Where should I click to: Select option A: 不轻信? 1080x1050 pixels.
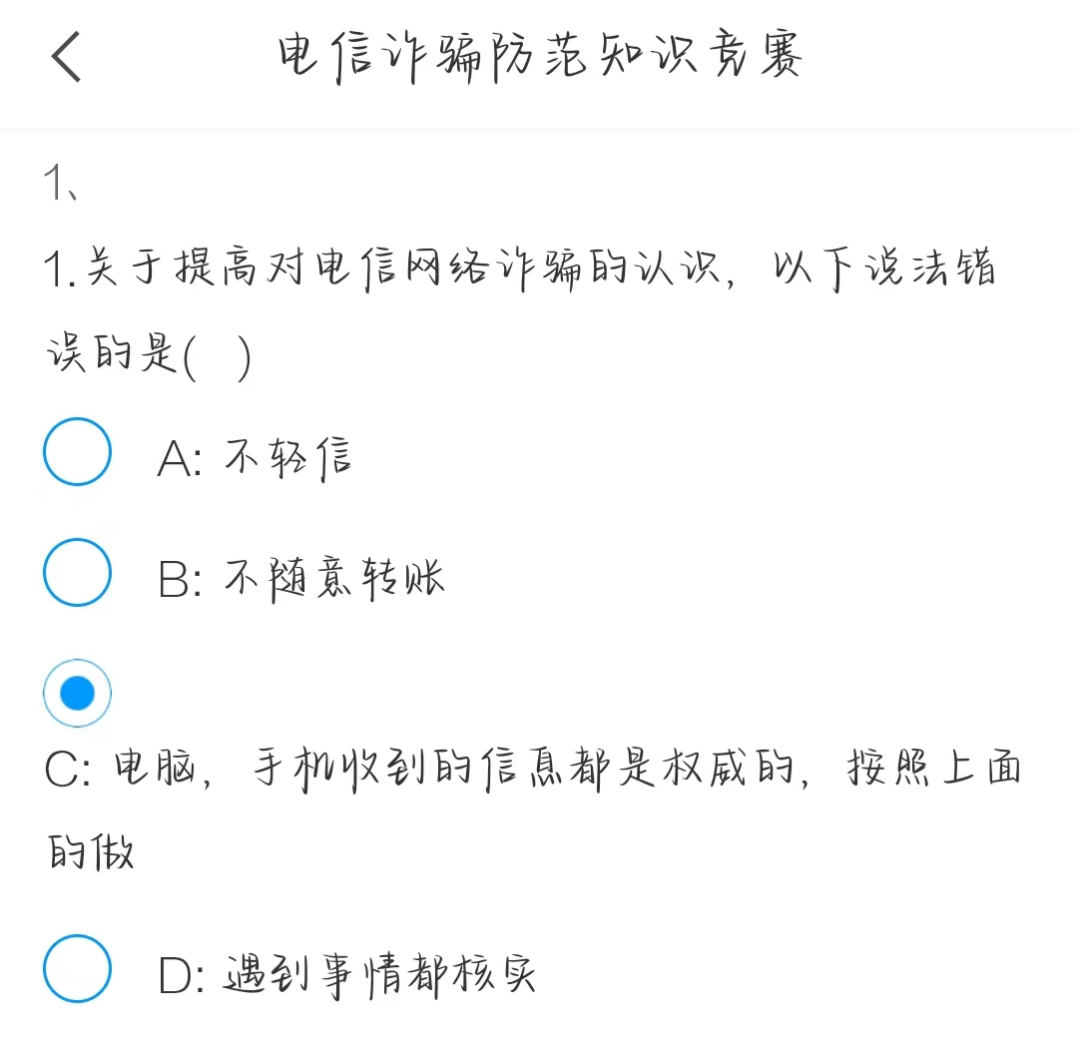tap(77, 452)
